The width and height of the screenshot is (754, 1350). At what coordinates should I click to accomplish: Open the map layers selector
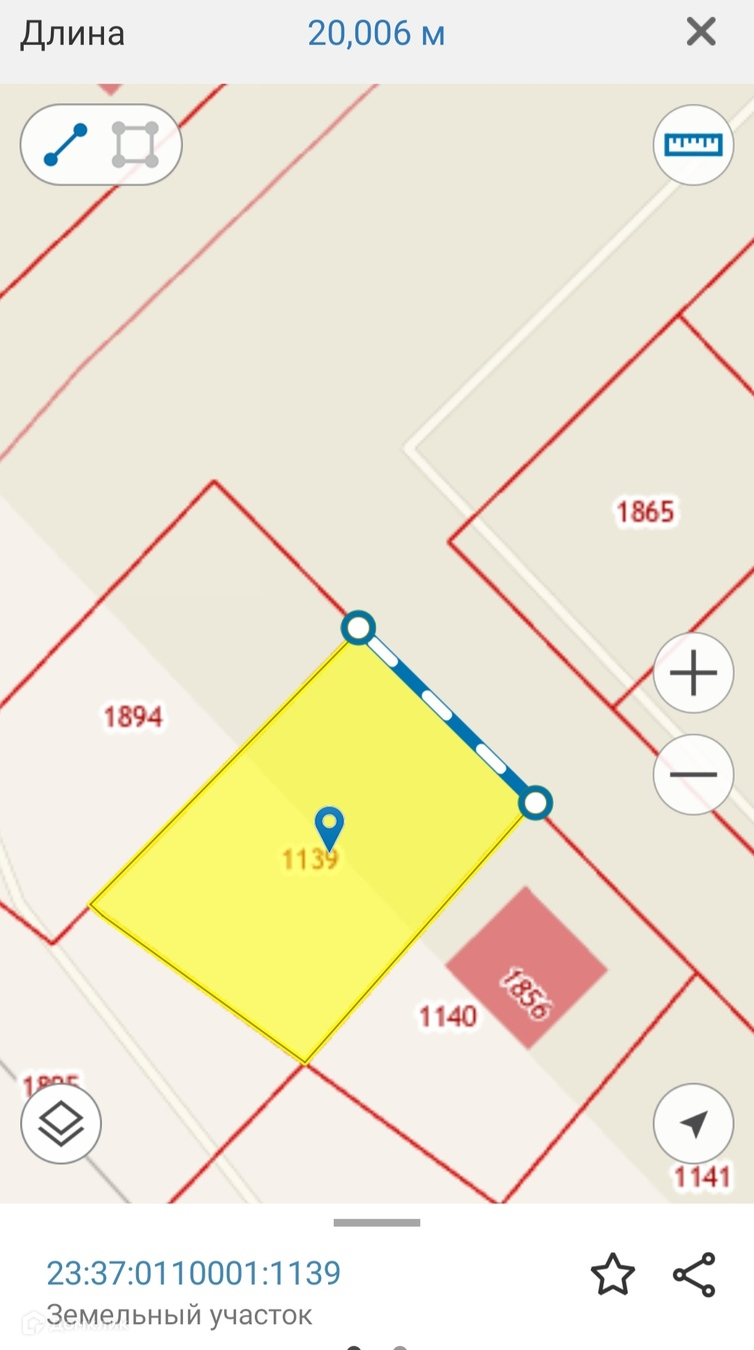(x=61, y=1123)
